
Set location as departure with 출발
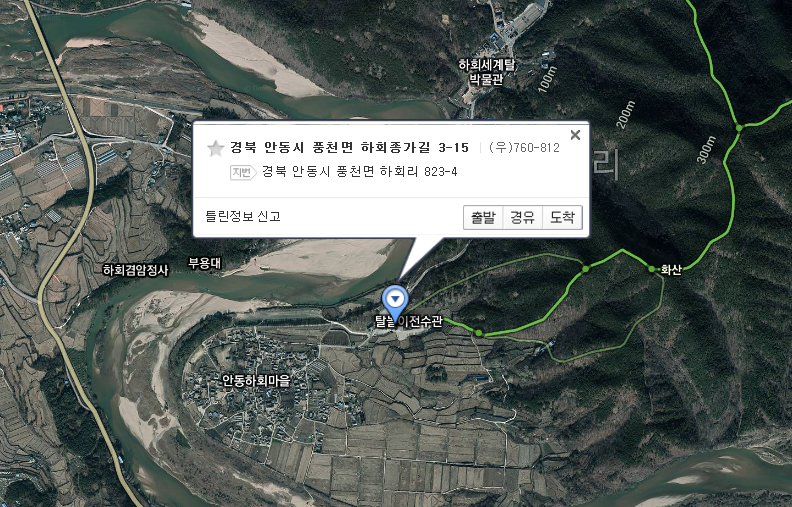pyautogui.click(x=483, y=217)
